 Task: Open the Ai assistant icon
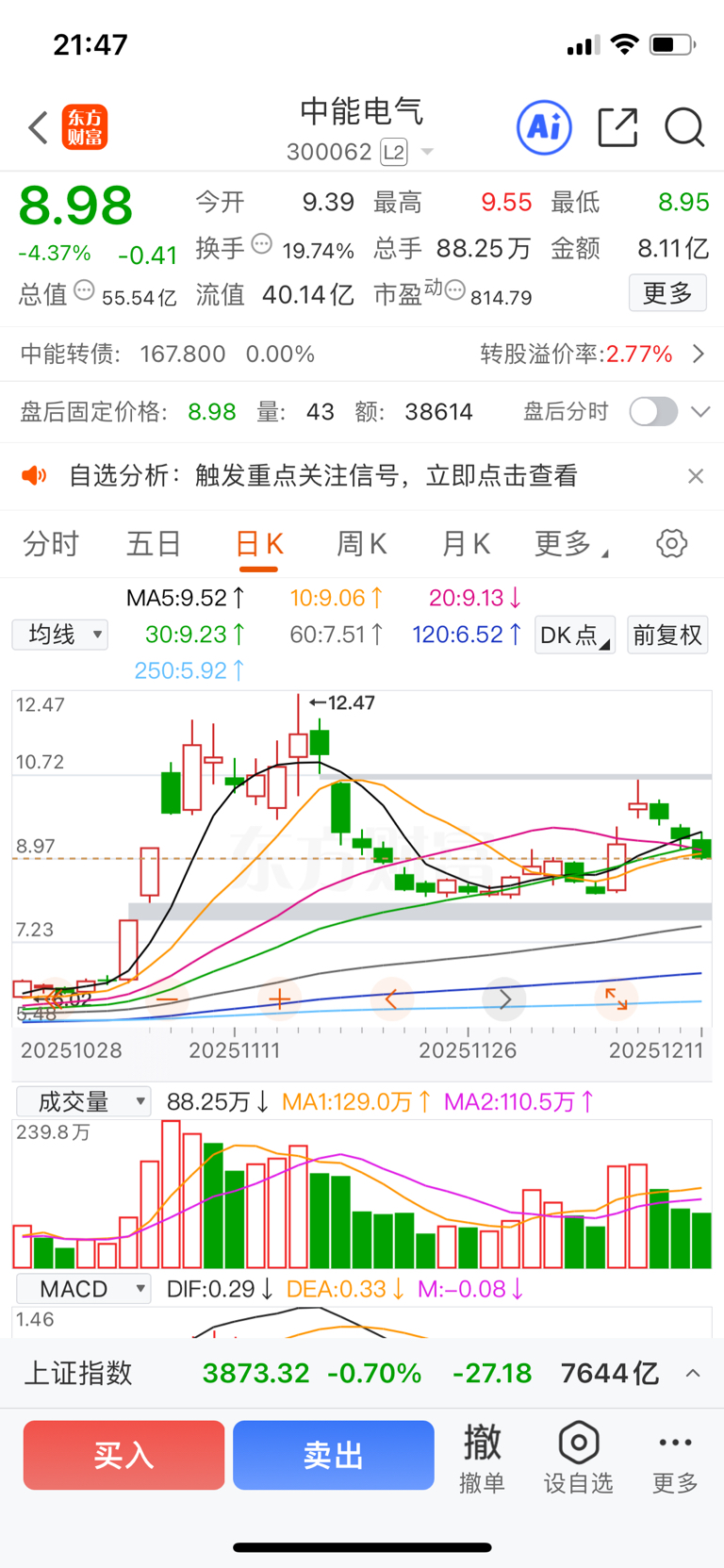(x=544, y=127)
